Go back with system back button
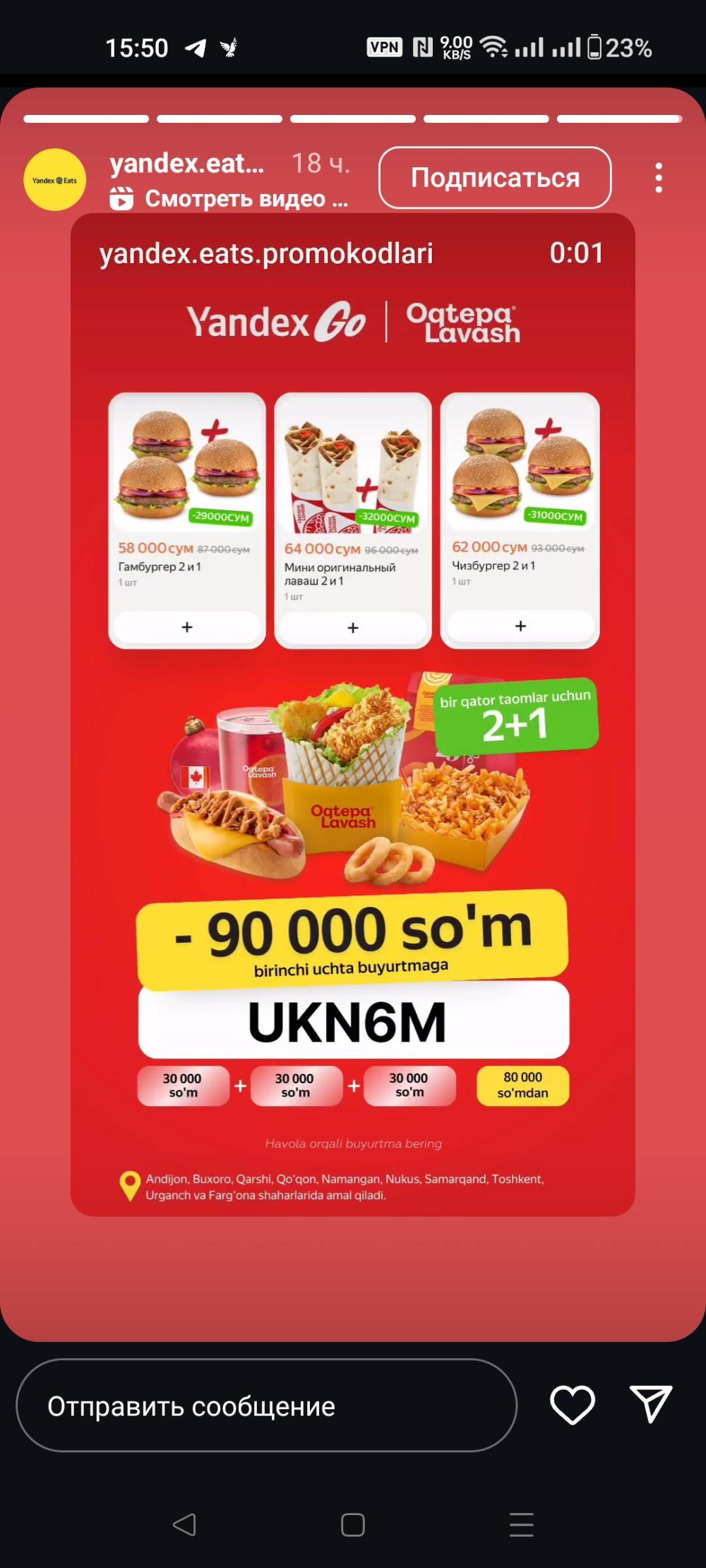Viewport: 706px width, 1568px height. tap(184, 1525)
